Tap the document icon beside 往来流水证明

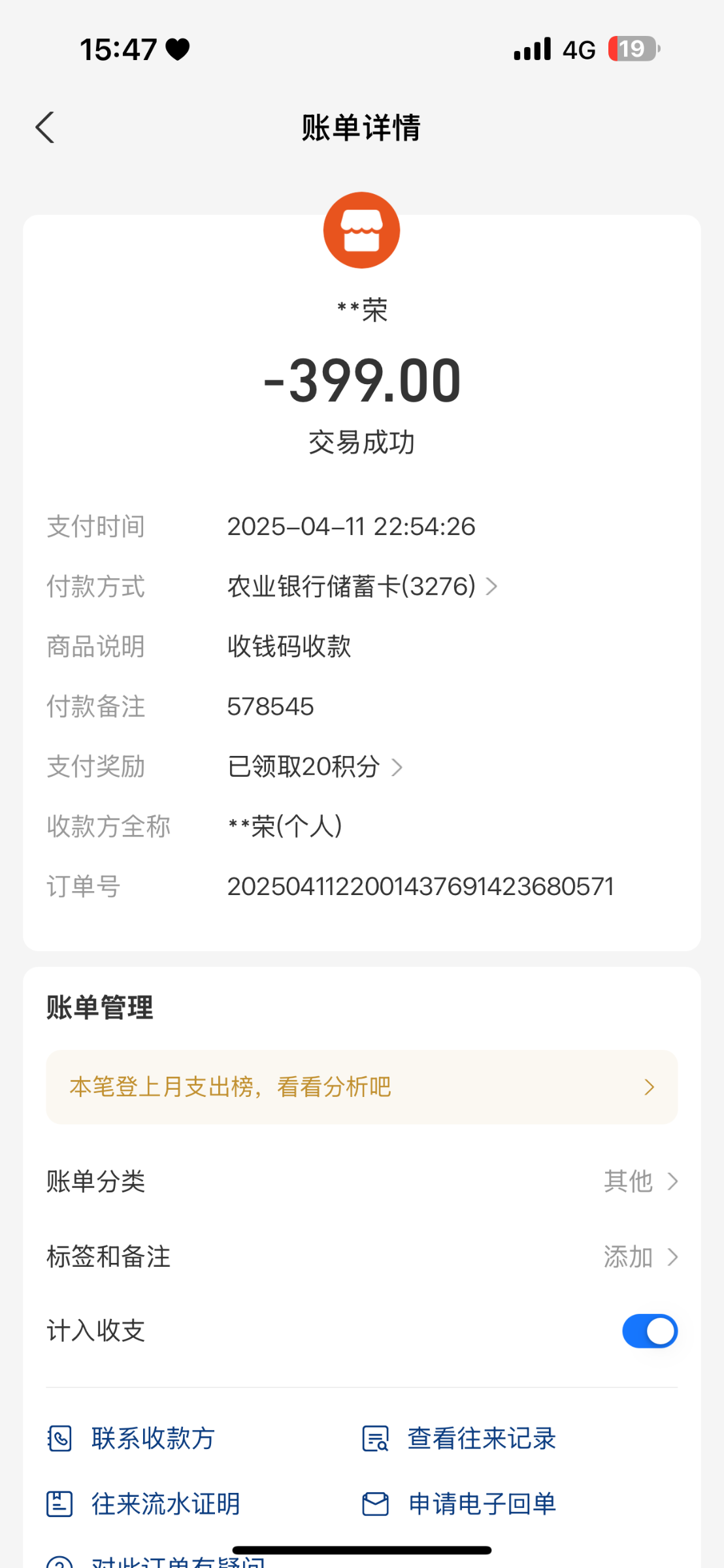tap(59, 1503)
